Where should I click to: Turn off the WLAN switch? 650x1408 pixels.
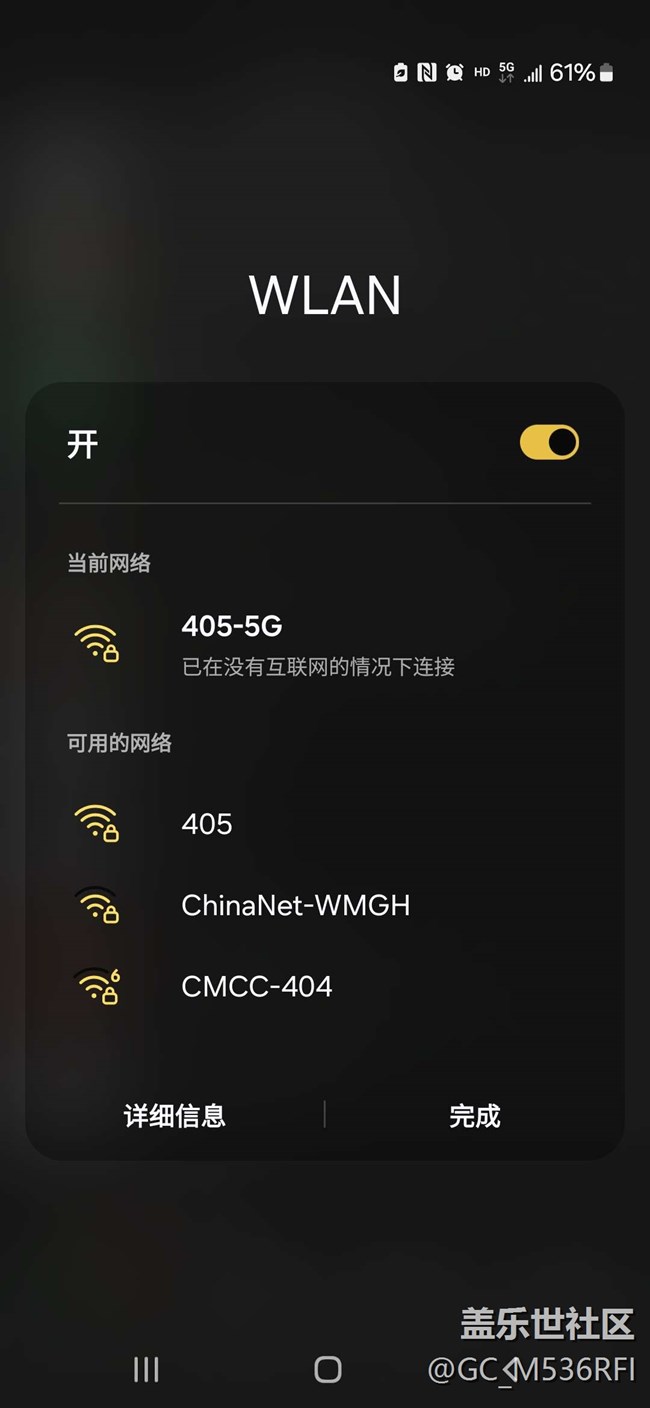click(x=549, y=443)
